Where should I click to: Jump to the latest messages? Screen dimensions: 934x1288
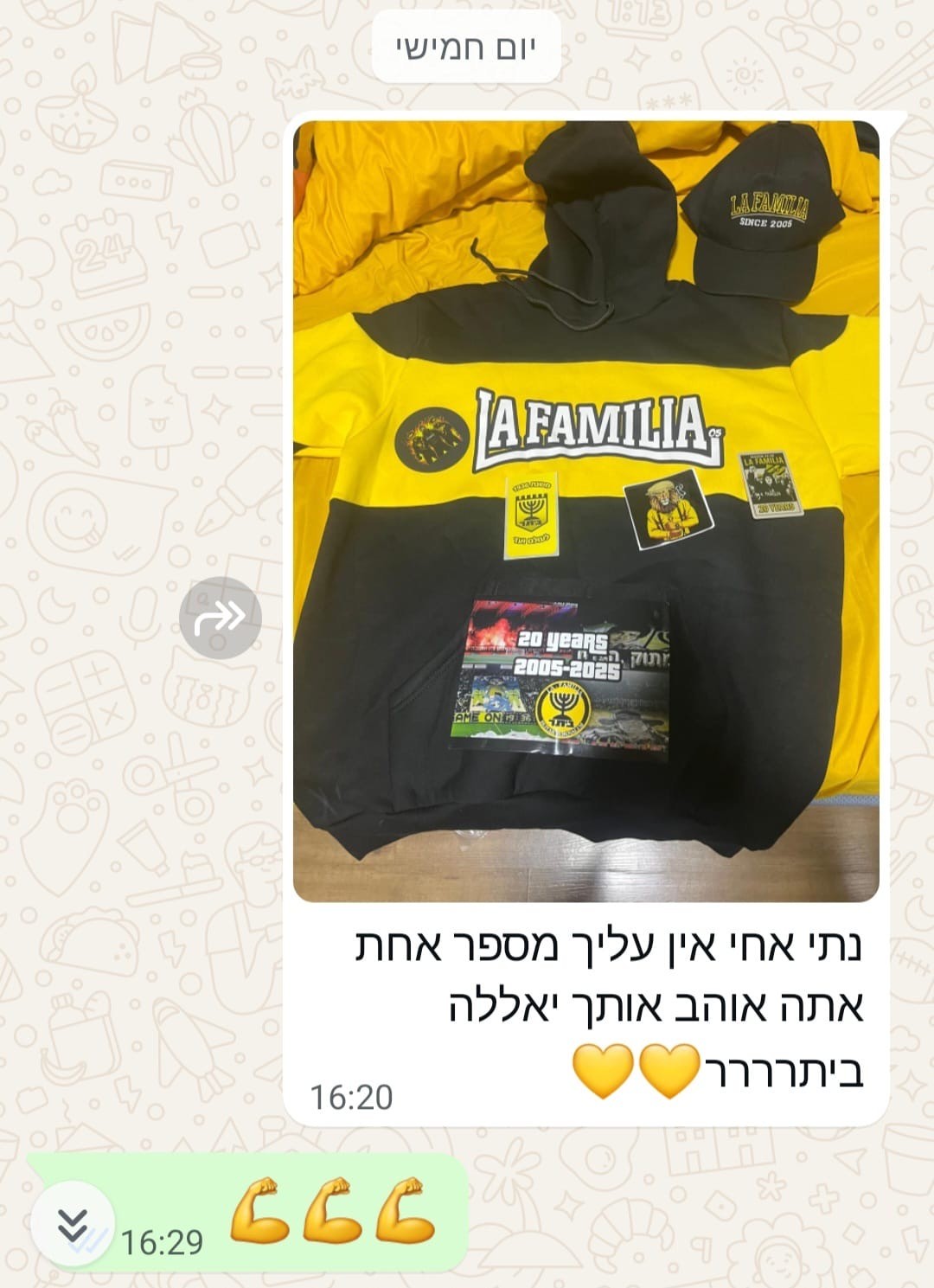[x=72, y=1224]
